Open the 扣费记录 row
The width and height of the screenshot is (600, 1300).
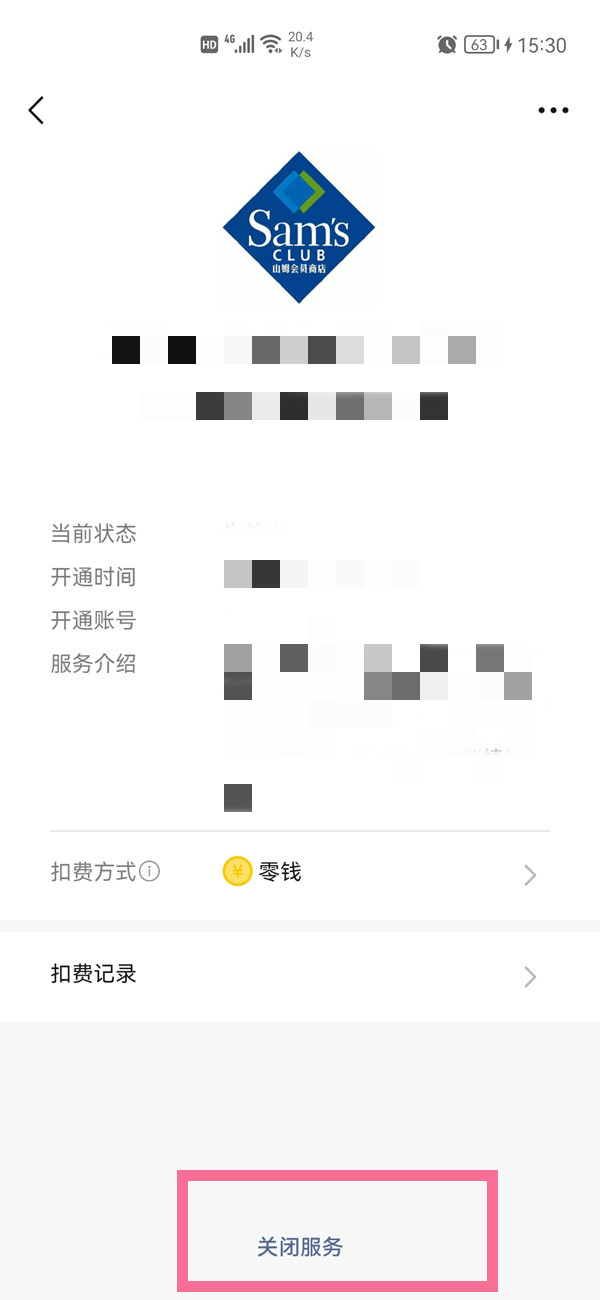(300, 974)
